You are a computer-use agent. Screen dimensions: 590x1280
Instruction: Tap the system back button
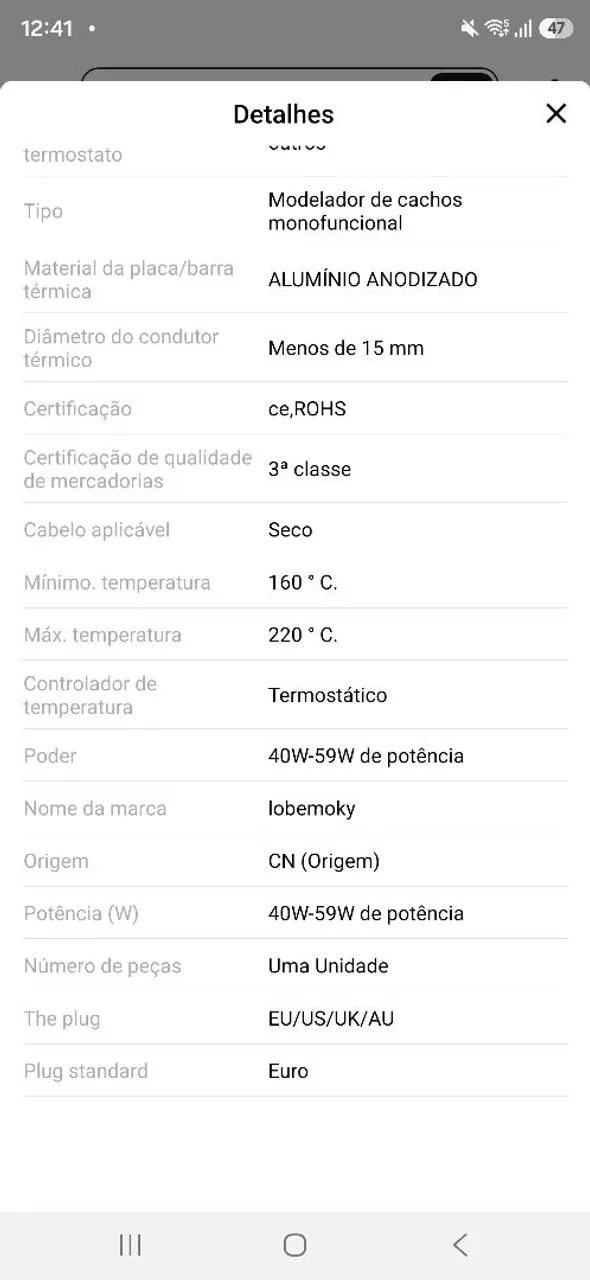click(460, 1245)
